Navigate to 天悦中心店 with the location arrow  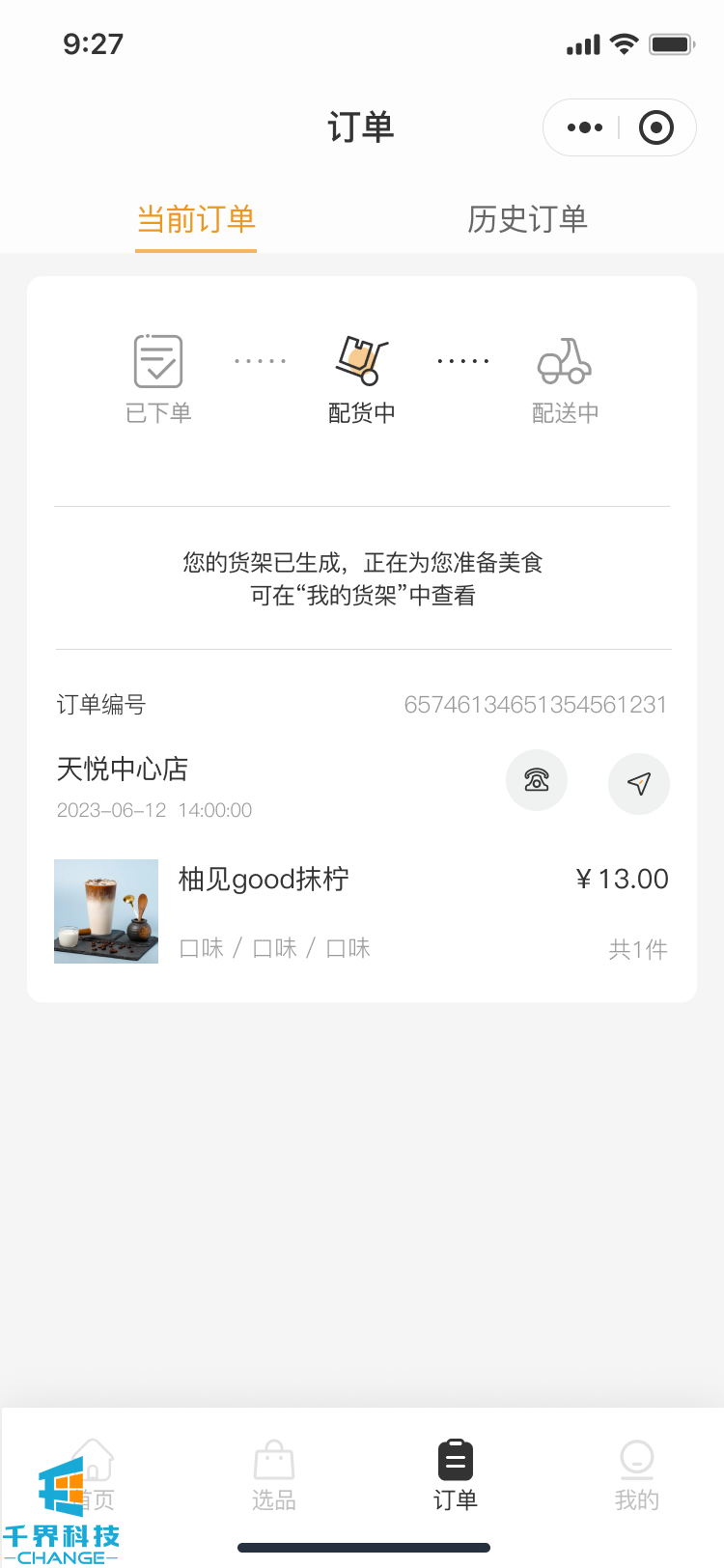point(639,783)
